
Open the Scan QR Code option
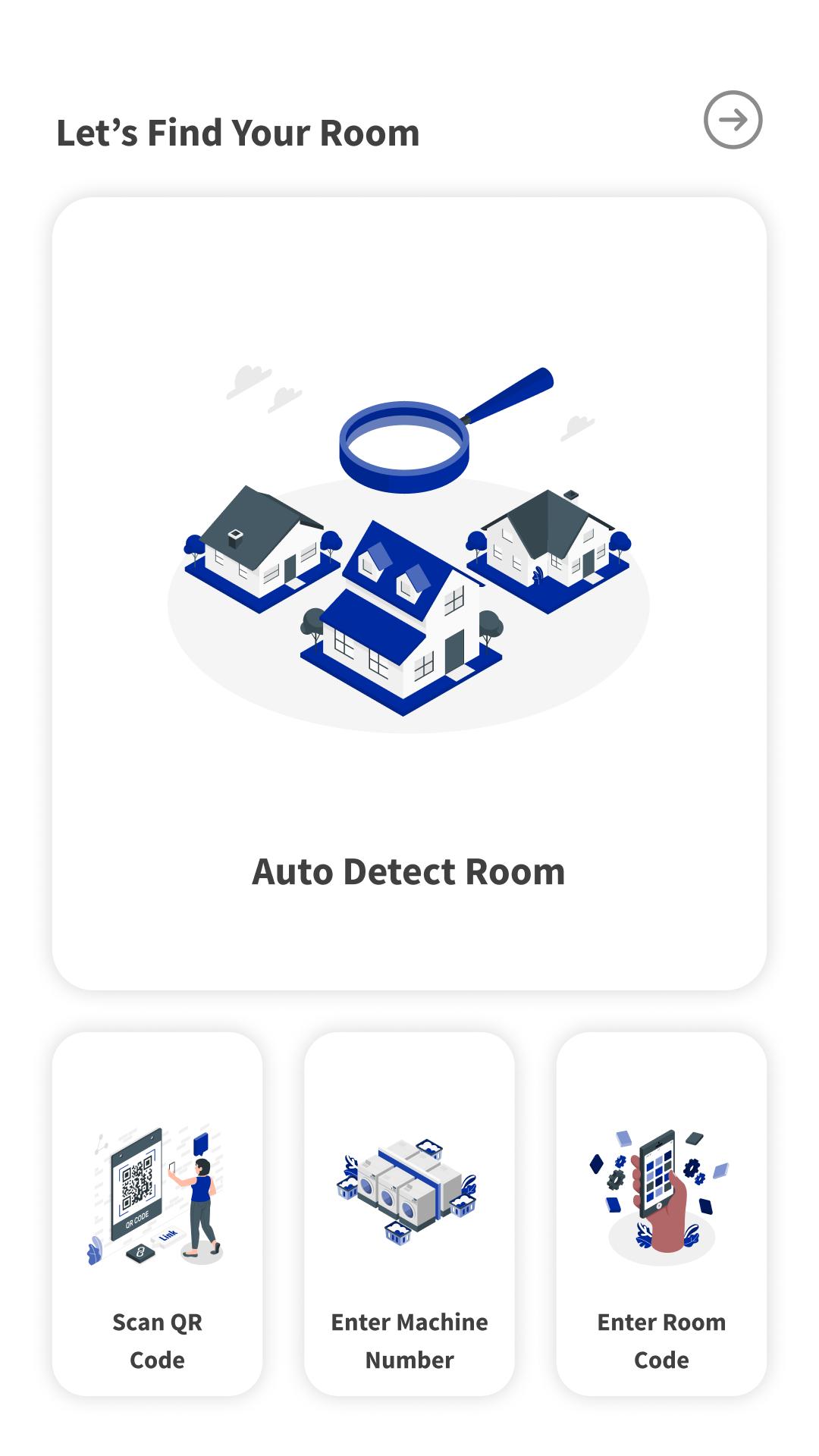[x=157, y=1213]
